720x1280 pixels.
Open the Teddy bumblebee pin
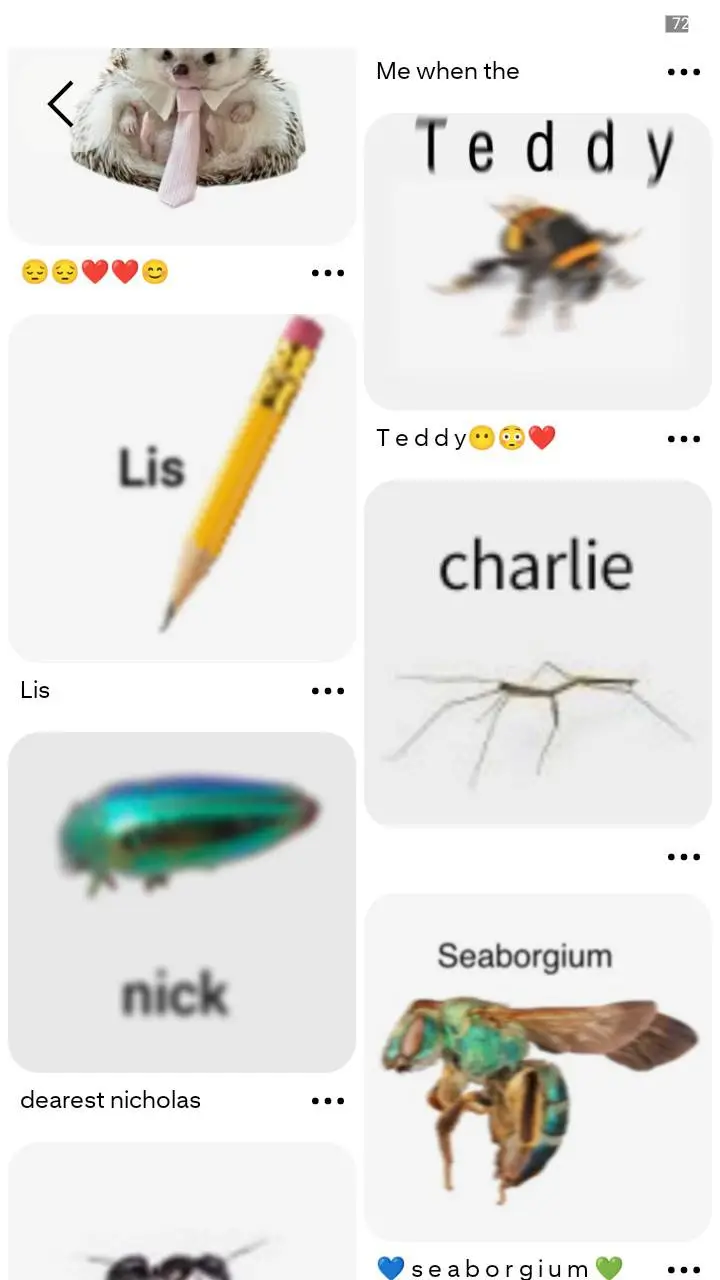point(538,261)
